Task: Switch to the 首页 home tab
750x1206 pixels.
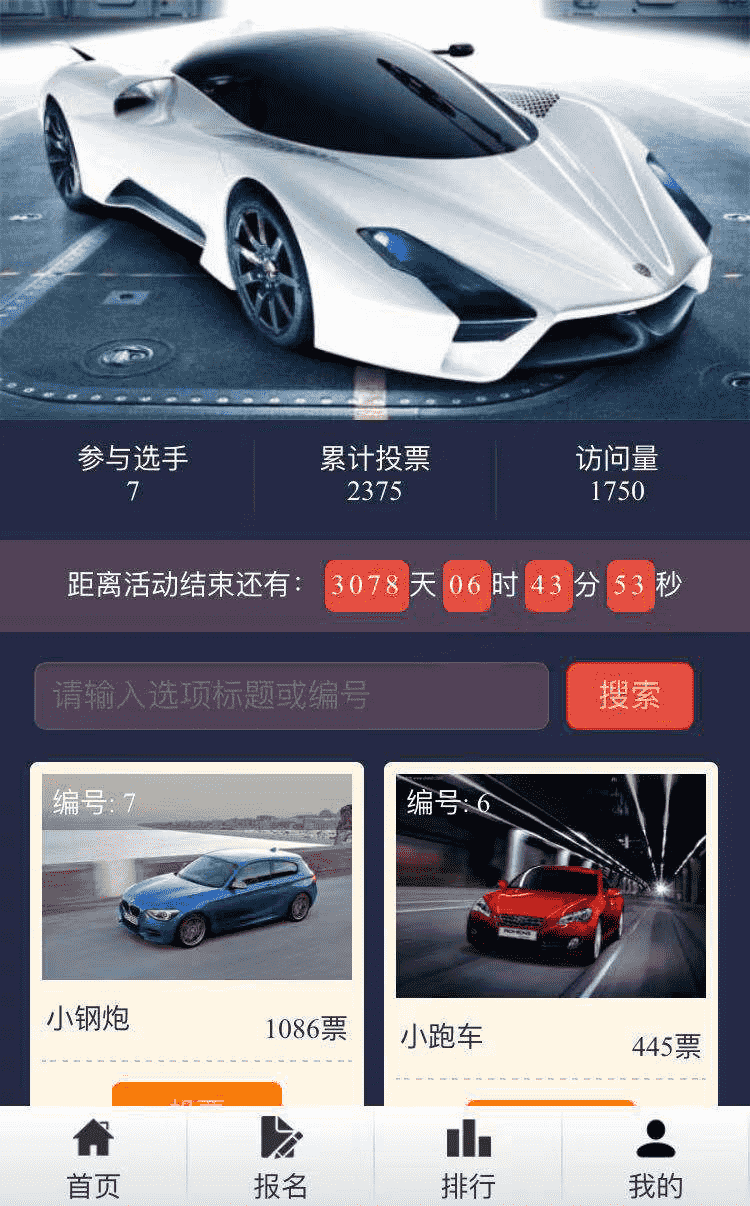Action: [x=93, y=1158]
